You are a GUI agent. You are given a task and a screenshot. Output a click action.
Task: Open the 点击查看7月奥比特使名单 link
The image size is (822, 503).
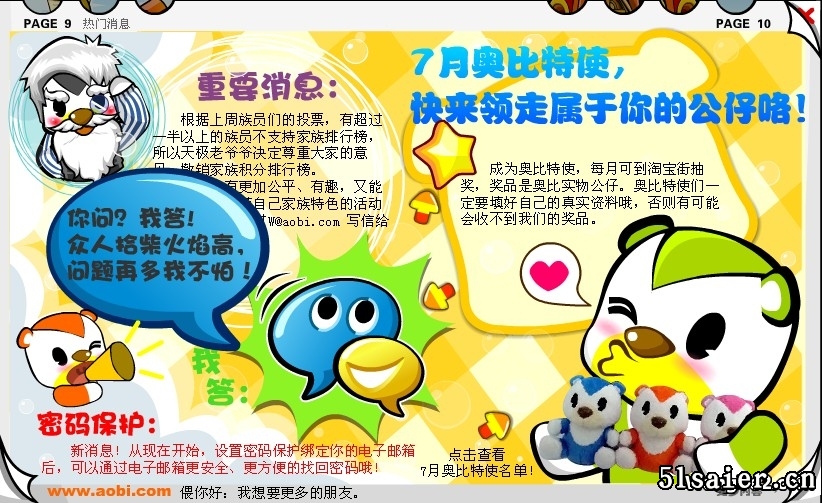(476, 461)
